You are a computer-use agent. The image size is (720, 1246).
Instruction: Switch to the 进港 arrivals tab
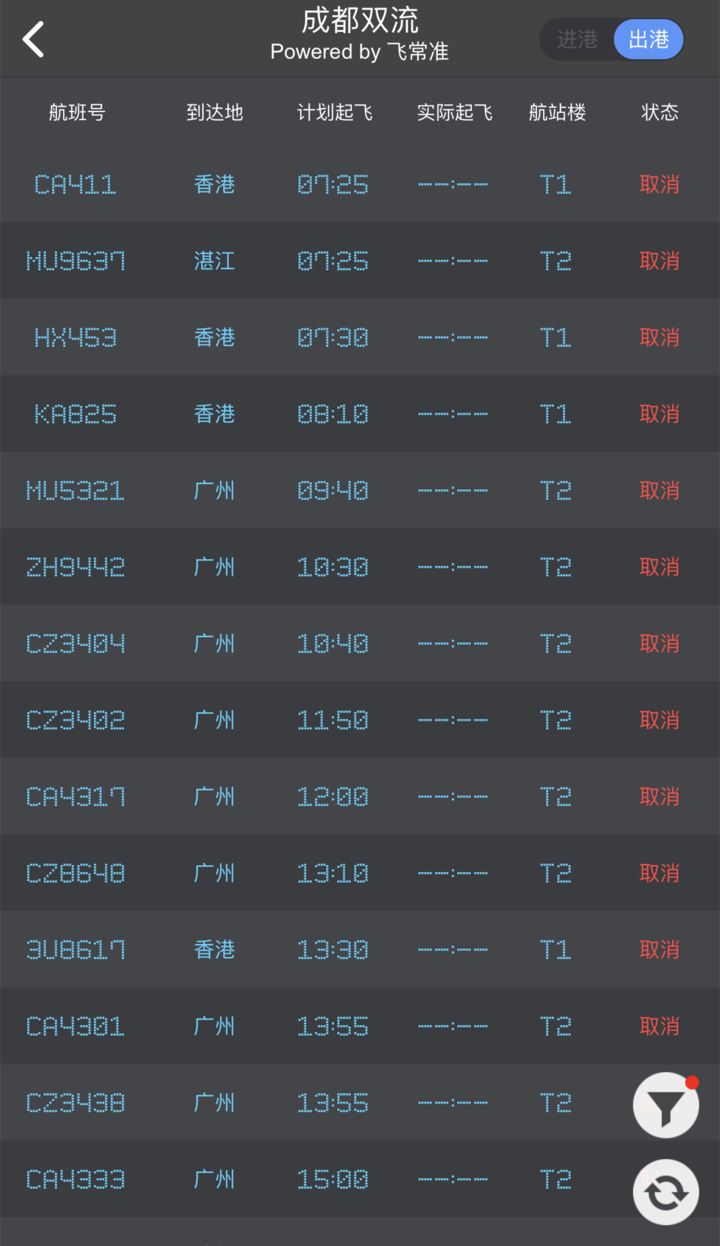[577, 39]
